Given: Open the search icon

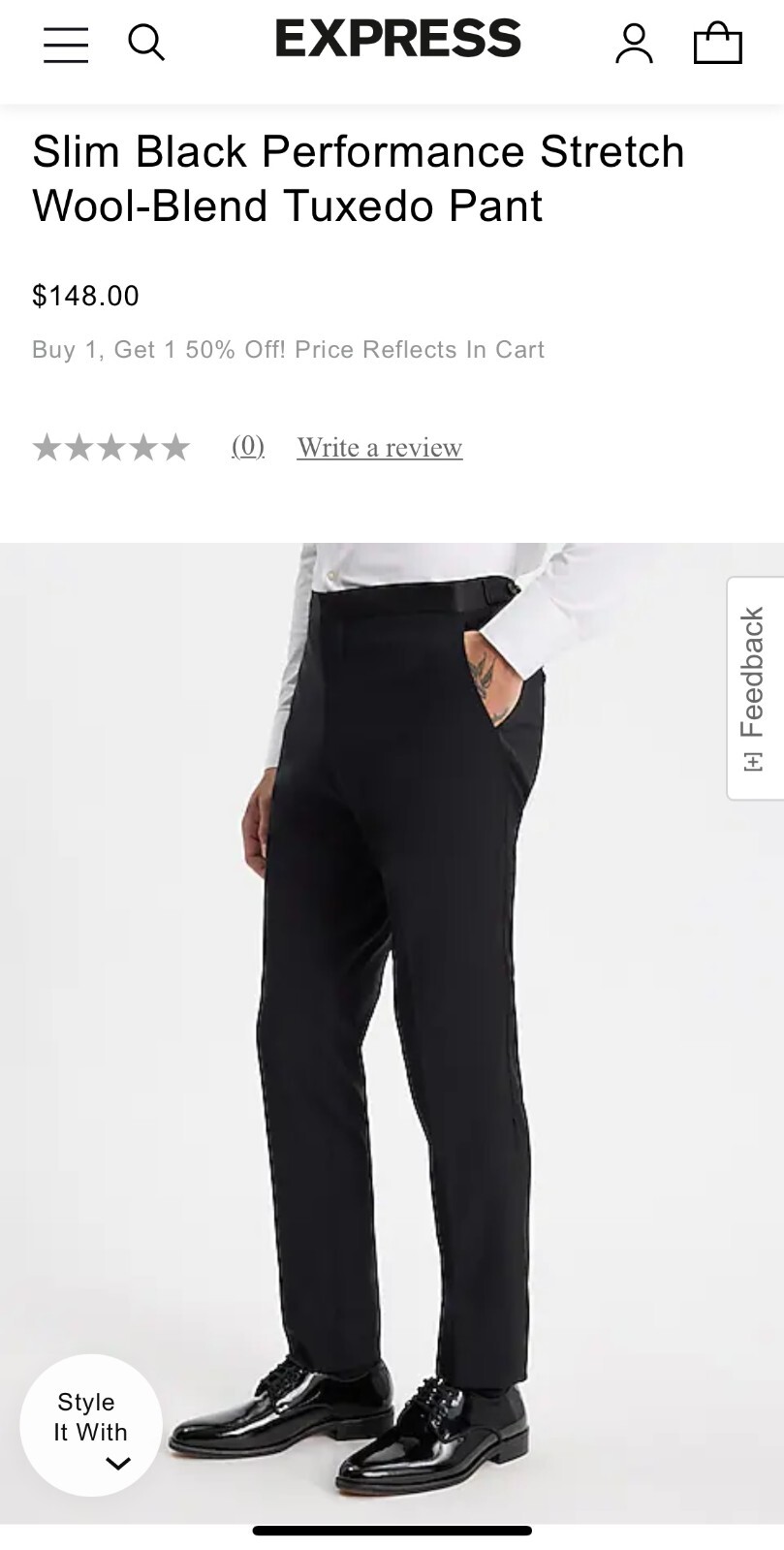Looking at the screenshot, I should [146, 43].
